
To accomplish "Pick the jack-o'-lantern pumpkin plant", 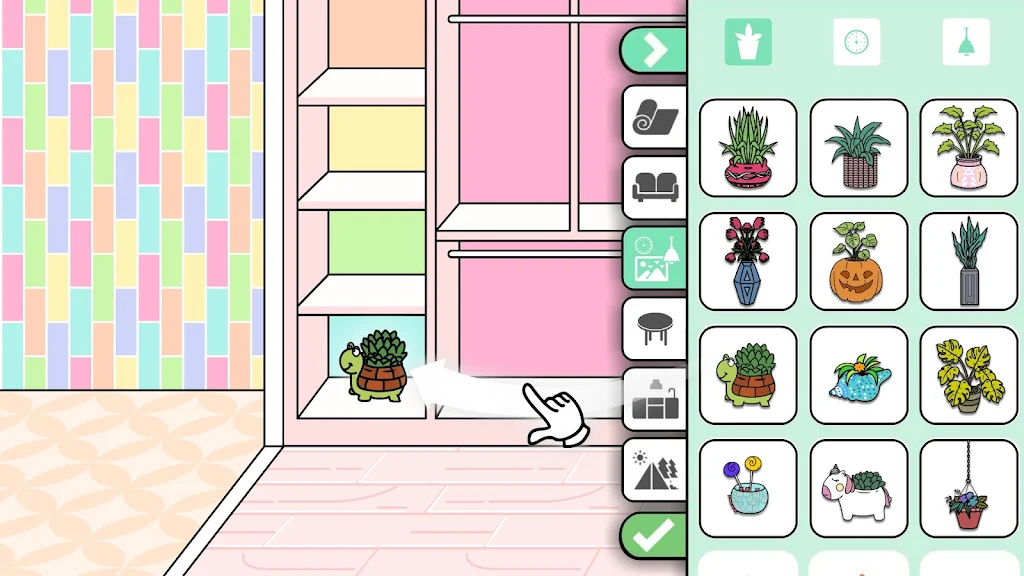I will [x=858, y=261].
